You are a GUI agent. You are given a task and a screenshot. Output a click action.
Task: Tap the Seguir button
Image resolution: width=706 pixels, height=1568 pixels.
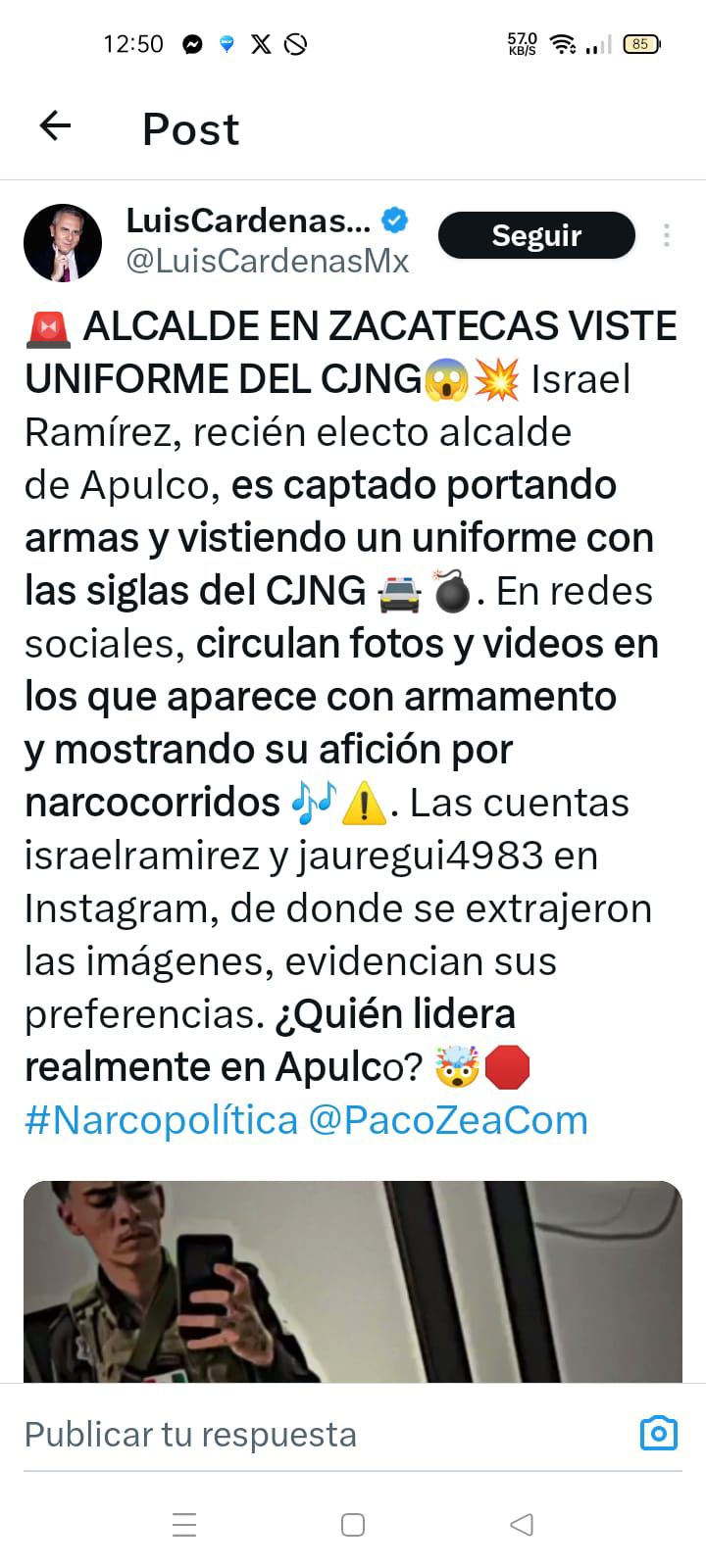click(x=536, y=235)
